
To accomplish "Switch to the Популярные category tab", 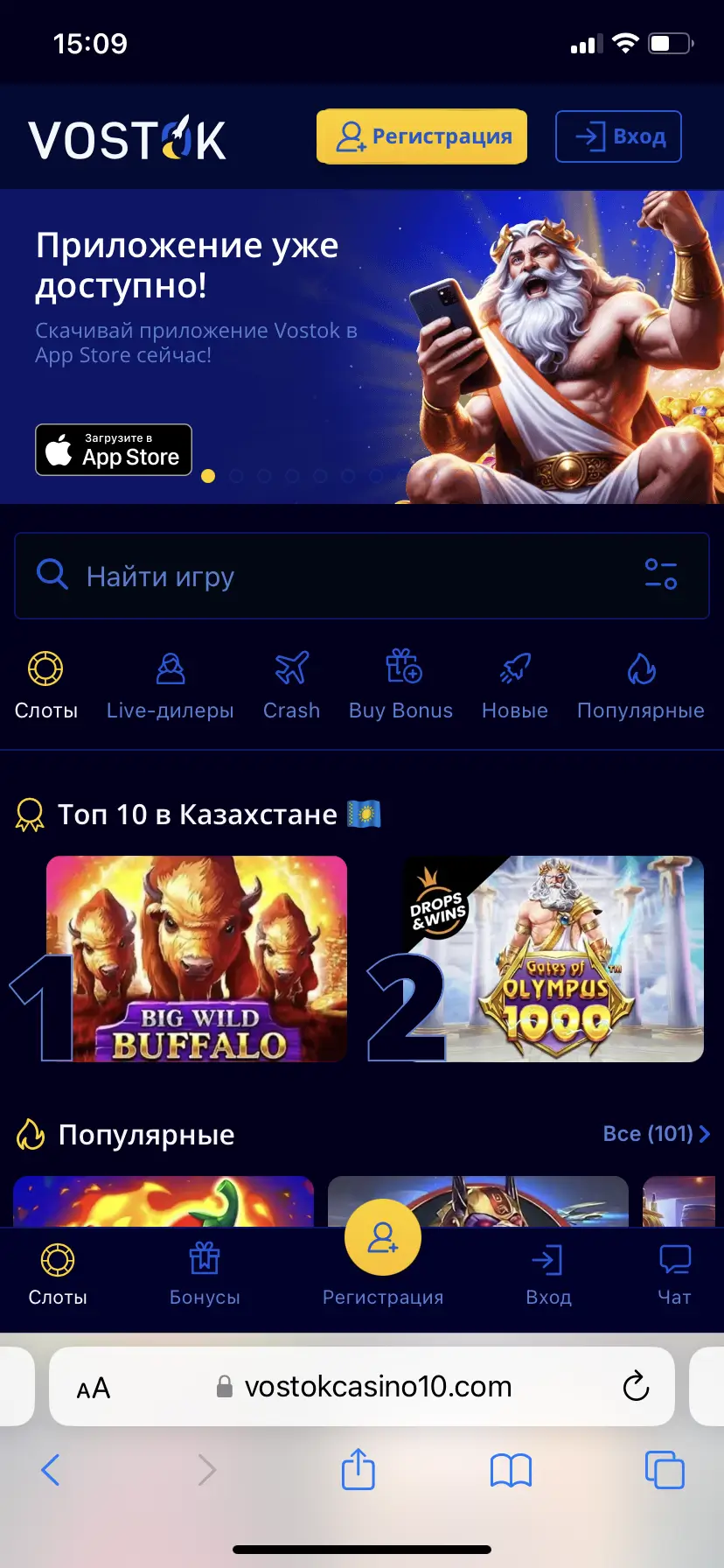I will (640, 686).
